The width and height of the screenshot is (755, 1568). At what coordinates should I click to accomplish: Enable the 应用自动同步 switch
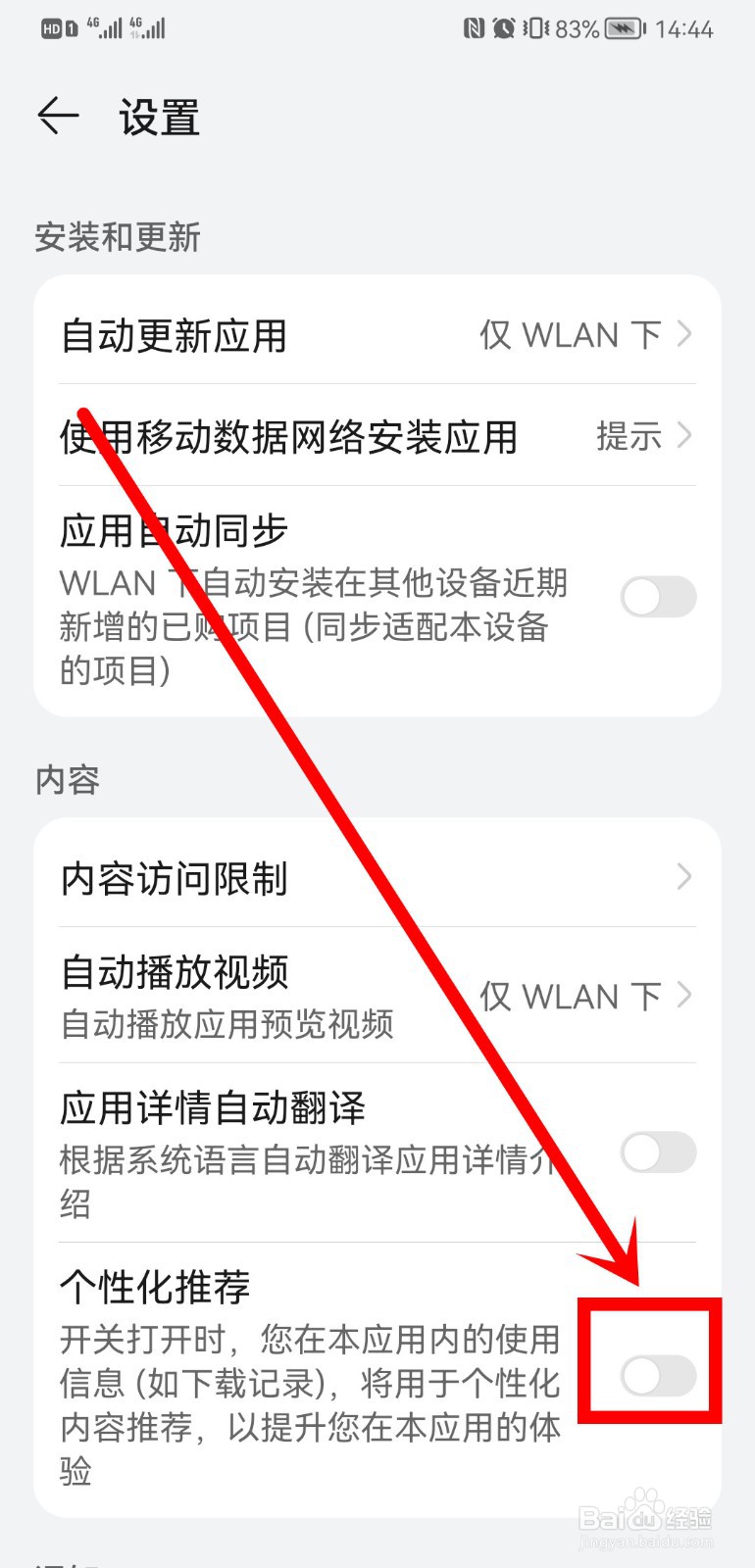tap(658, 598)
